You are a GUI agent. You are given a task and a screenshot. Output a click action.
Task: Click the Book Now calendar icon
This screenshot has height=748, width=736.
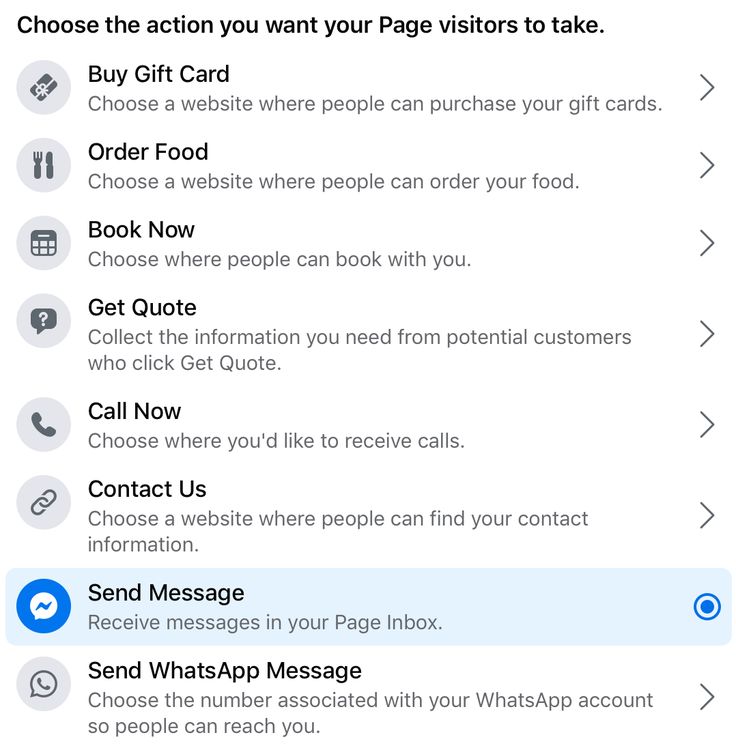(x=43, y=243)
